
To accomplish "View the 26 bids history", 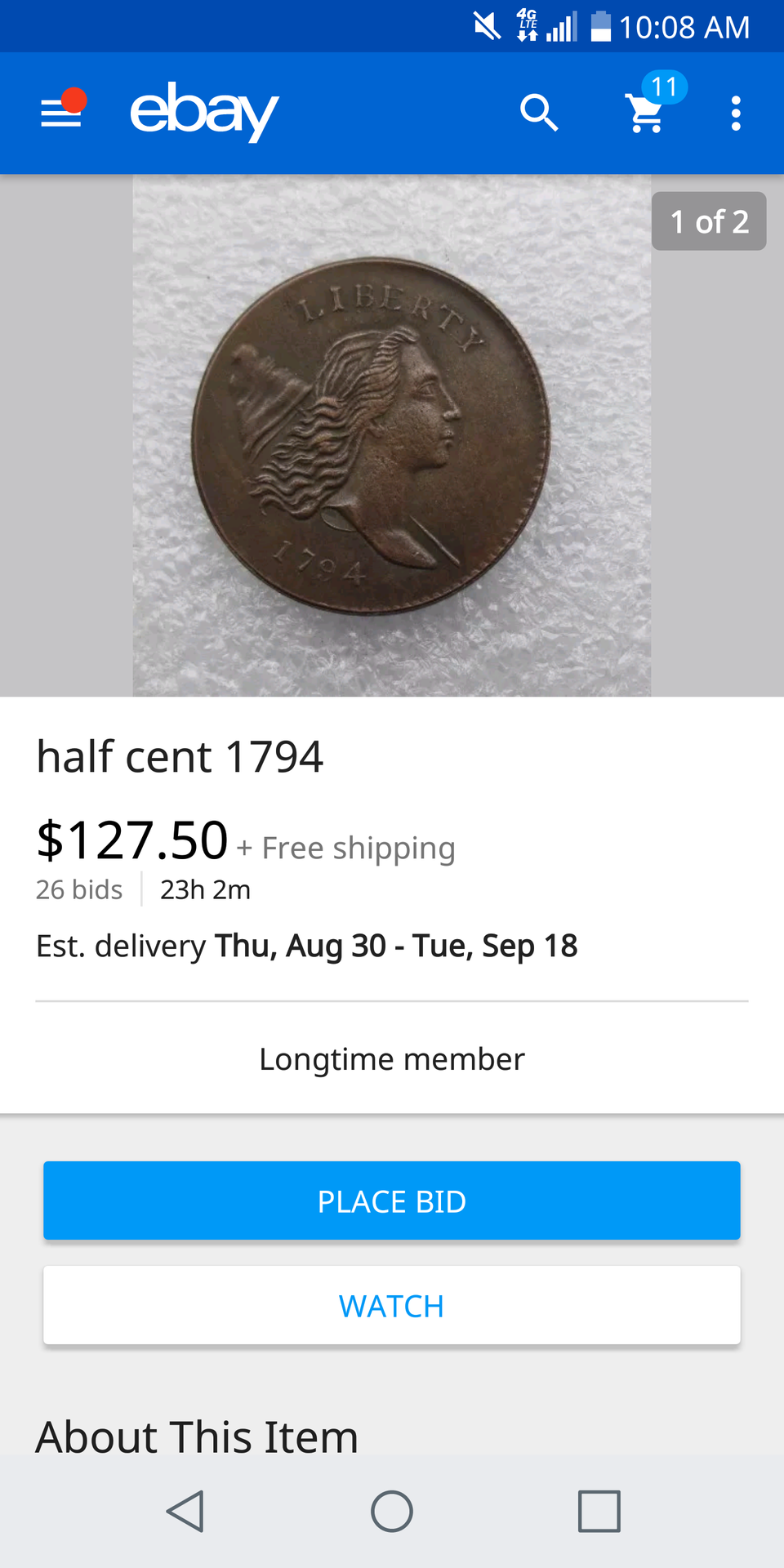I will [79, 889].
